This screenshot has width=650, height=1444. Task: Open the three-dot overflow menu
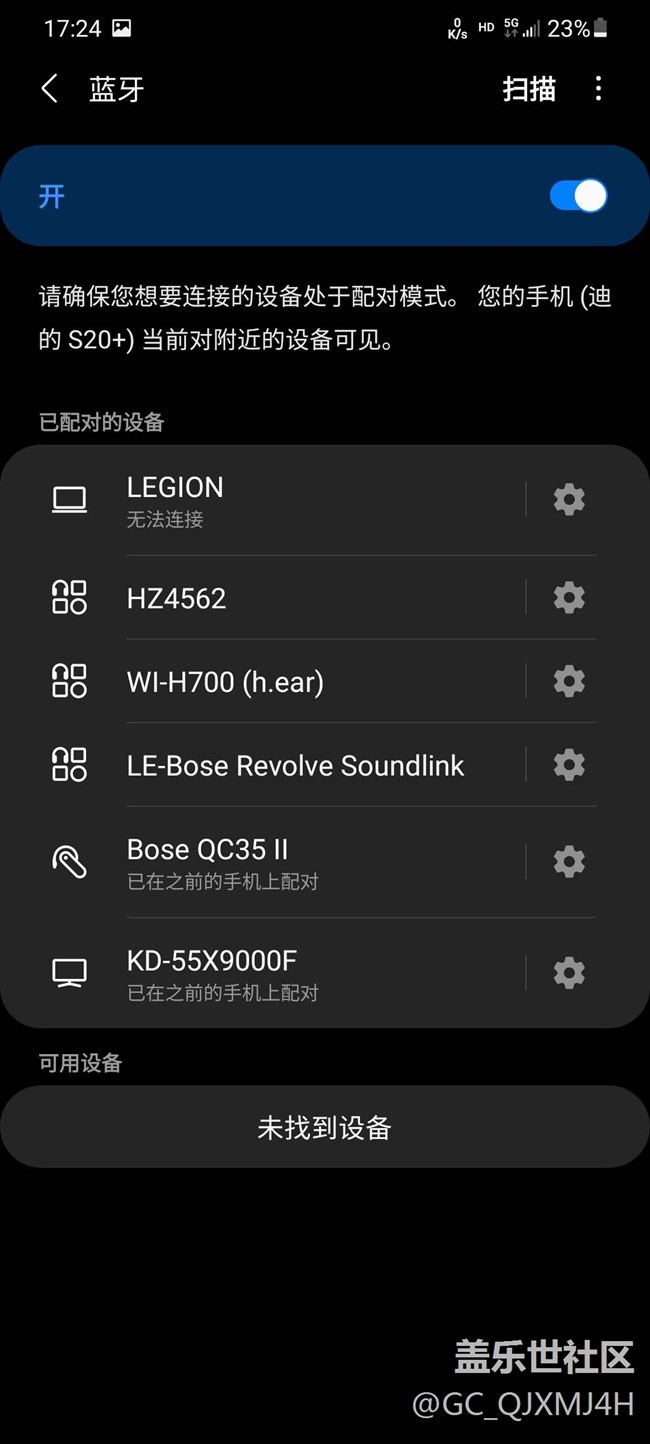[598, 89]
